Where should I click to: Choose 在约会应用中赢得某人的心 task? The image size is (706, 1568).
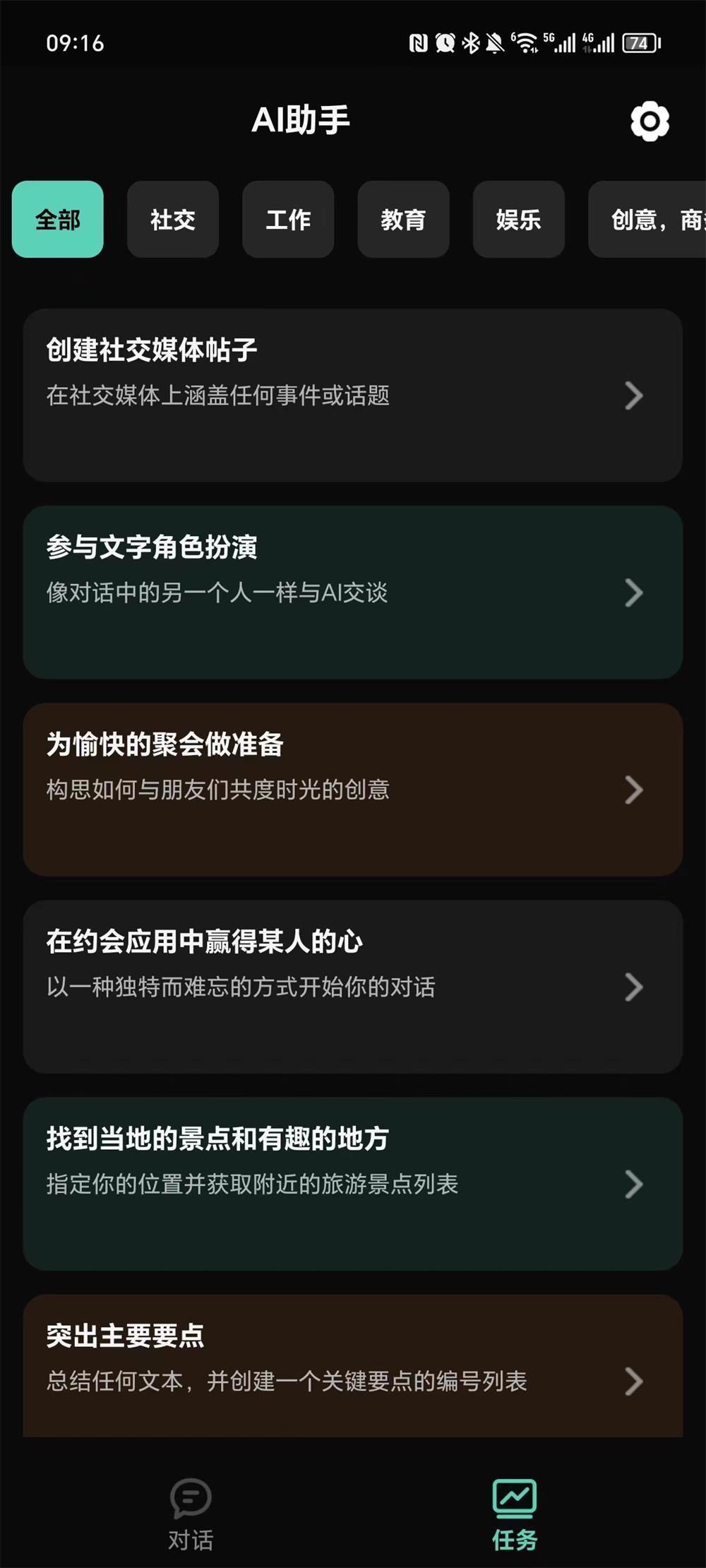click(x=353, y=986)
